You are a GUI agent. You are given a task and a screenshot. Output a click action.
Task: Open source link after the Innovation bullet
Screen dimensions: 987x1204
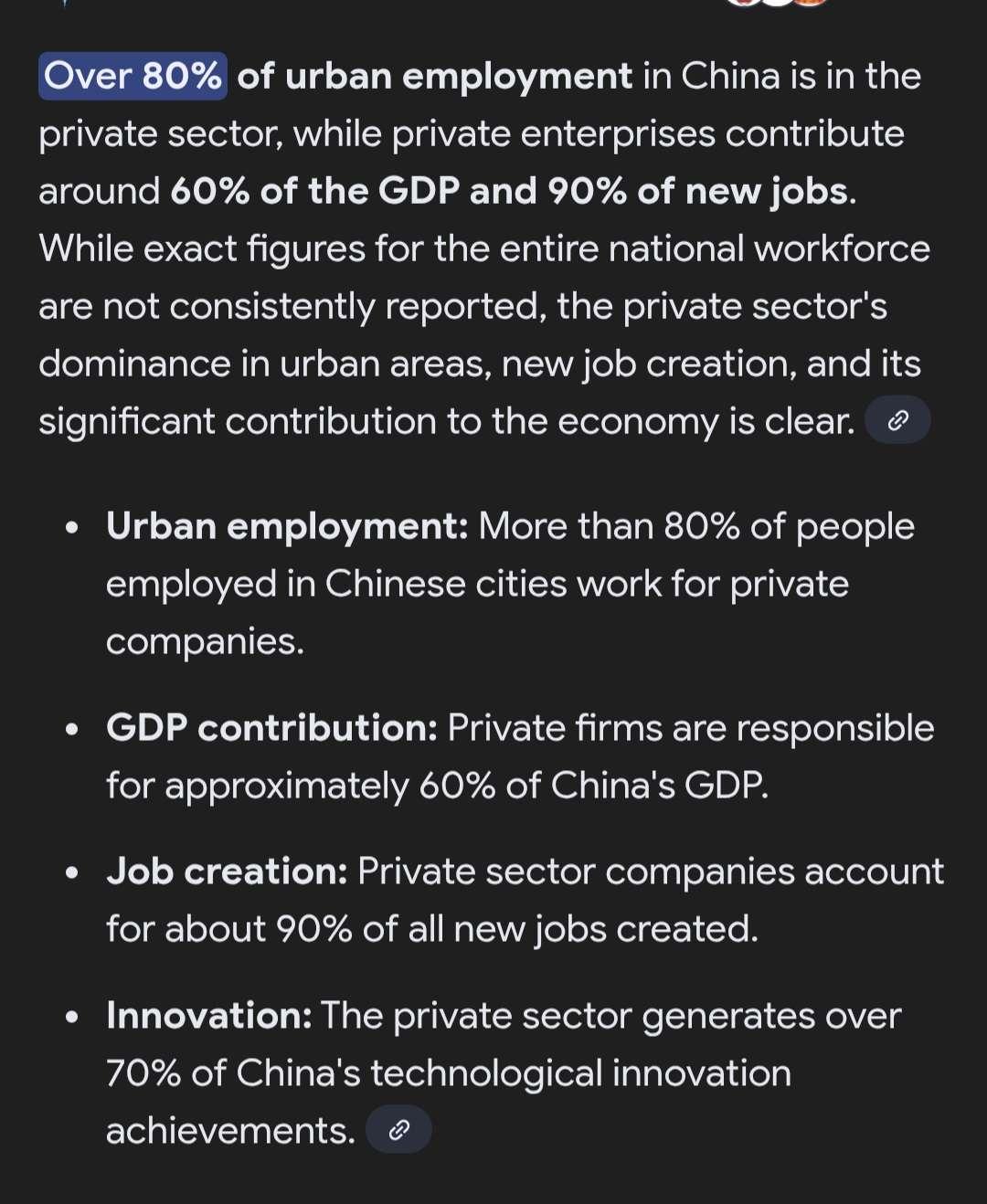398,1130
